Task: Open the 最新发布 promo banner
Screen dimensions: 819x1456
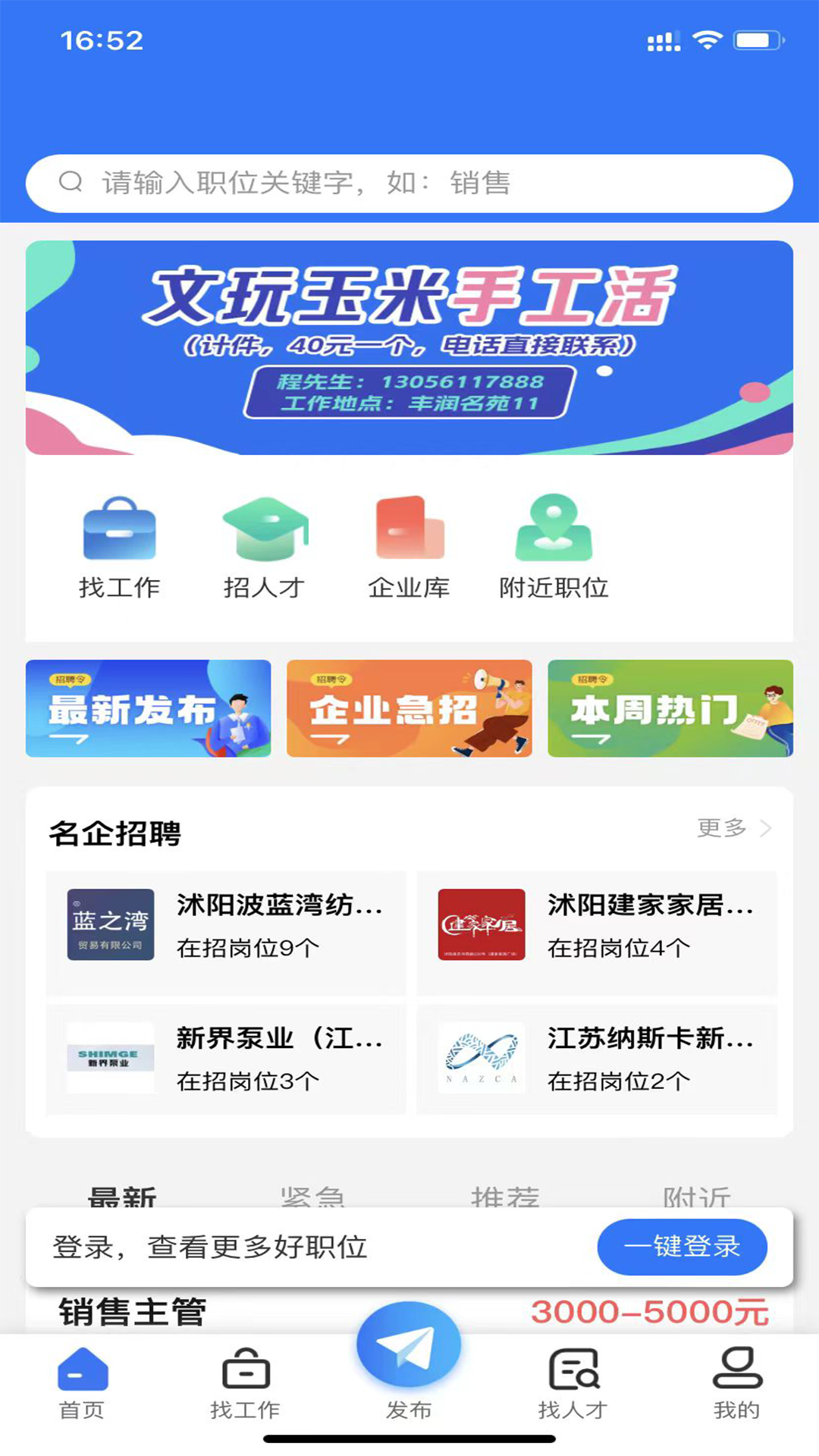Action: click(x=147, y=708)
